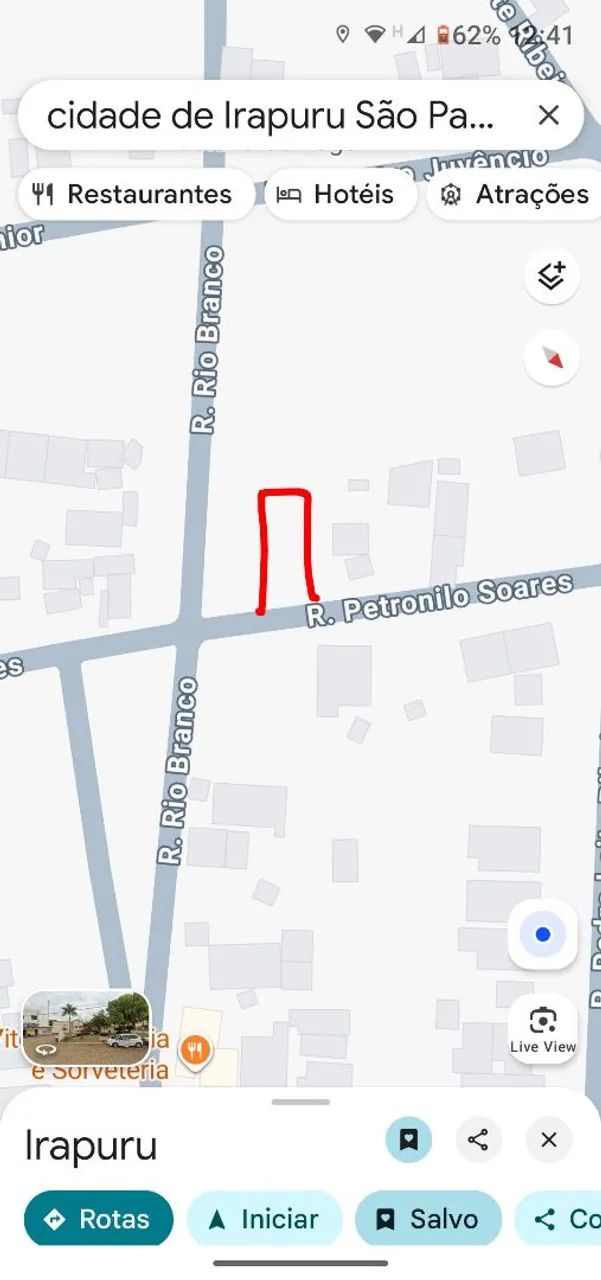Open the map layers button
Image resolution: width=601 pixels, height=1280 pixels.
(x=551, y=275)
